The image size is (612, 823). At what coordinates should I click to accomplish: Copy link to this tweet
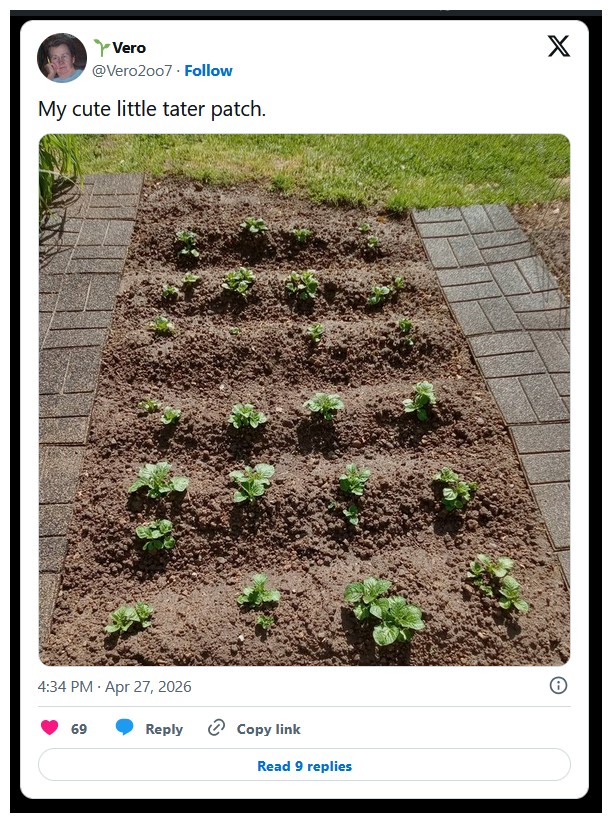coord(255,729)
